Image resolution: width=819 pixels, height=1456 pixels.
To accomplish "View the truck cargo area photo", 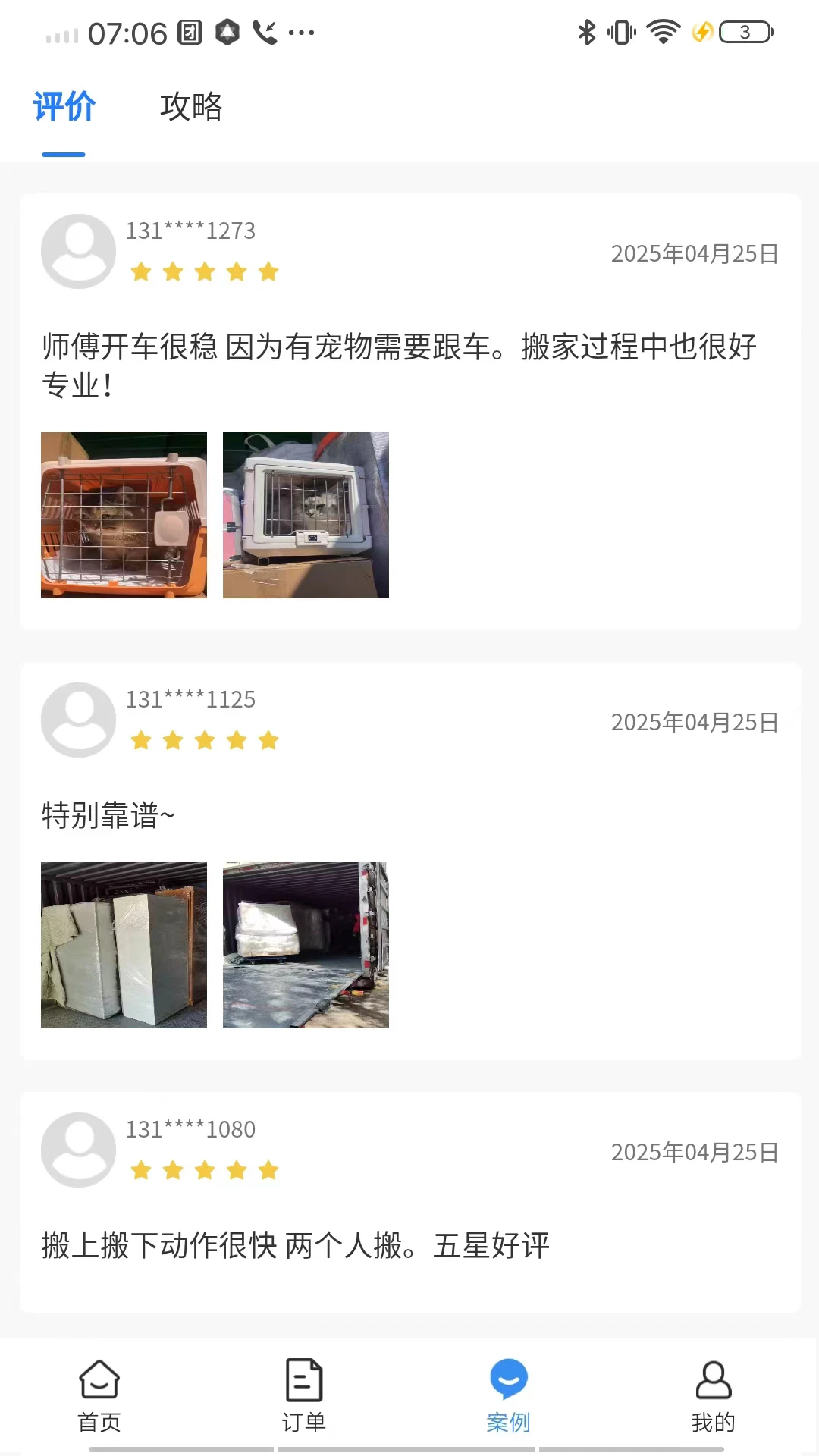I will (x=306, y=945).
